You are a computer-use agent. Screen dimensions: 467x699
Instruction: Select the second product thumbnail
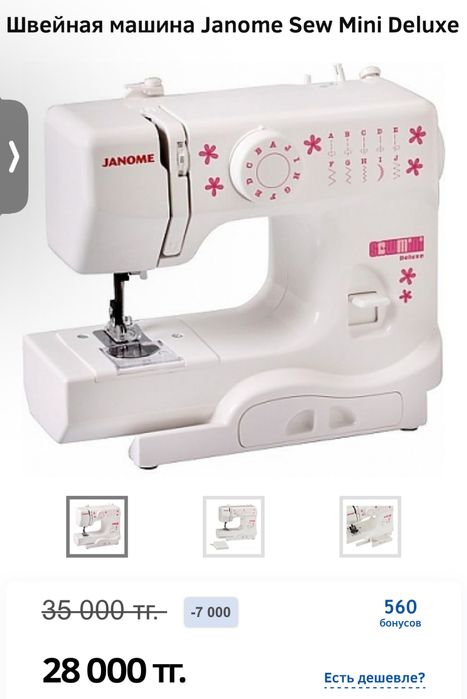[234, 526]
